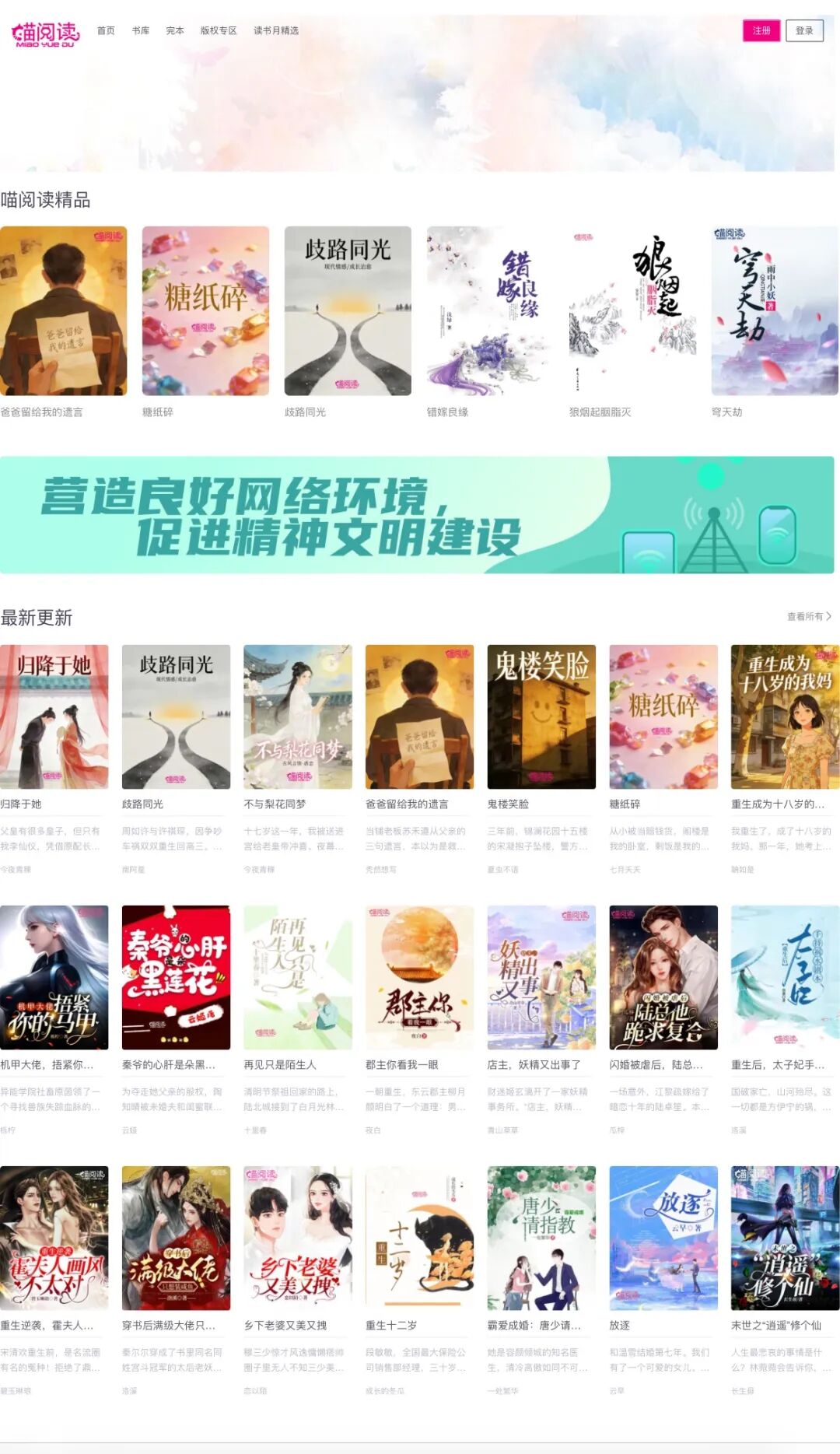Image resolution: width=840 pixels, height=1454 pixels.
Task: Select the book 重生十二岁
Action: tap(419, 1238)
